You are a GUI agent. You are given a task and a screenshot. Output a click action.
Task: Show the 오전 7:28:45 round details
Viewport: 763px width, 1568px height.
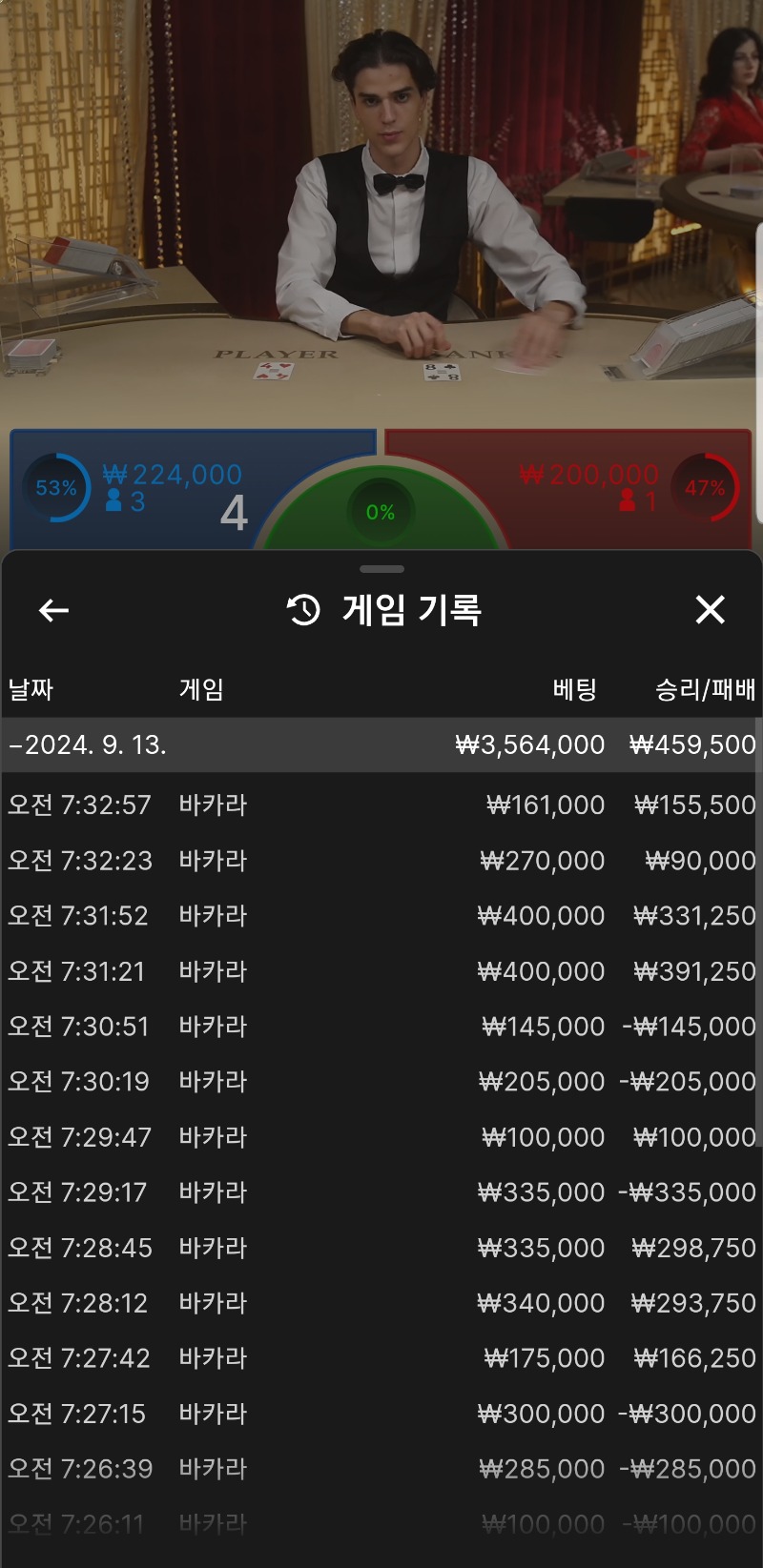tap(381, 1247)
